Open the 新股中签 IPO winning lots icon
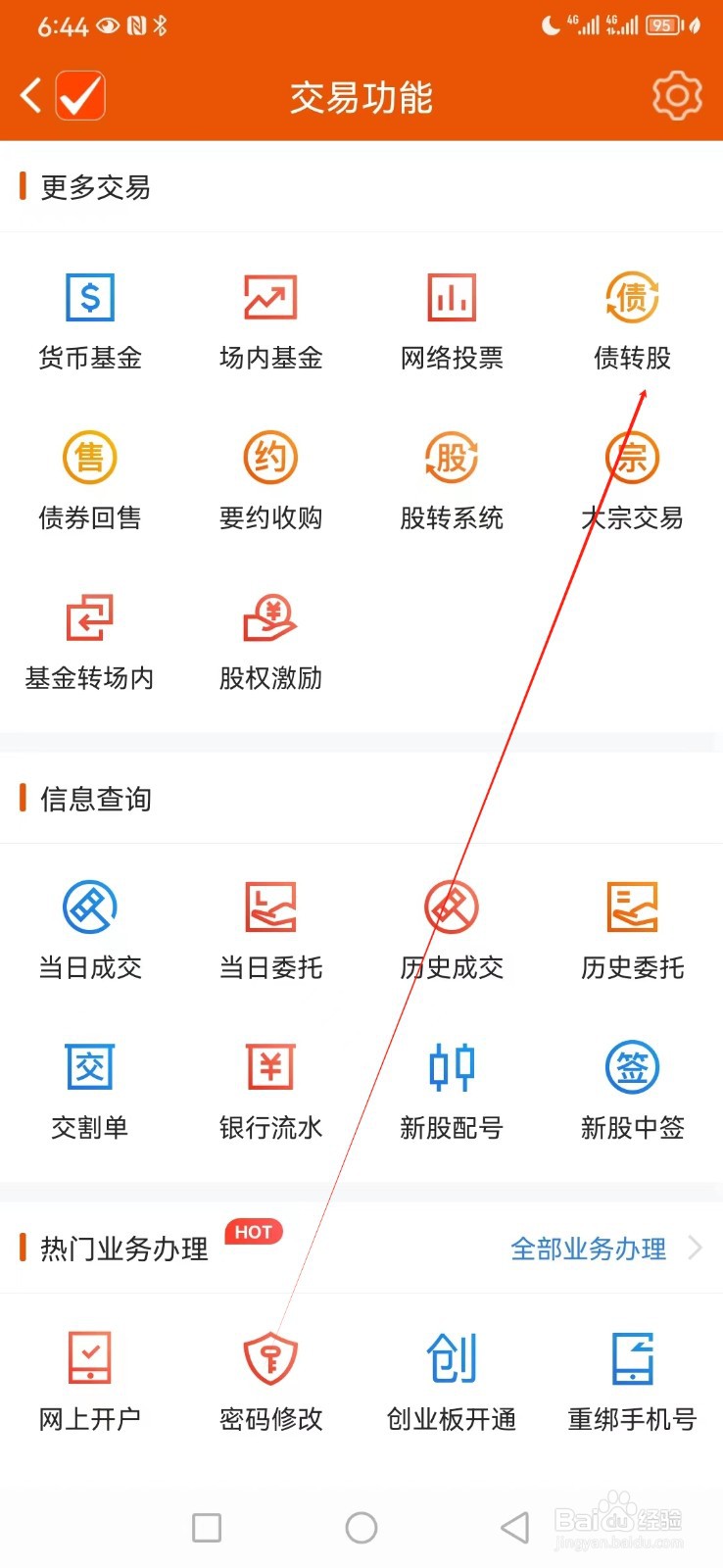Image resolution: width=723 pixels, height=1568 pixels. [x=632, y=1088]
